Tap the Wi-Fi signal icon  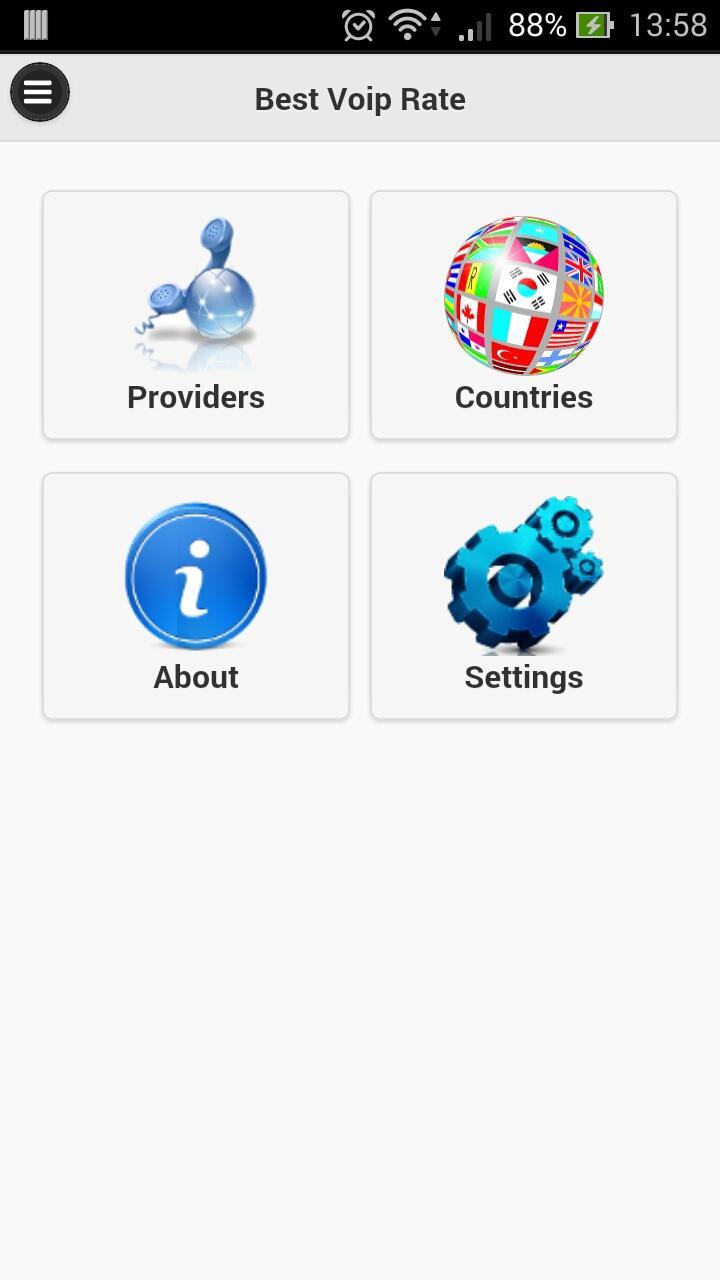click(x=406, y=23)
